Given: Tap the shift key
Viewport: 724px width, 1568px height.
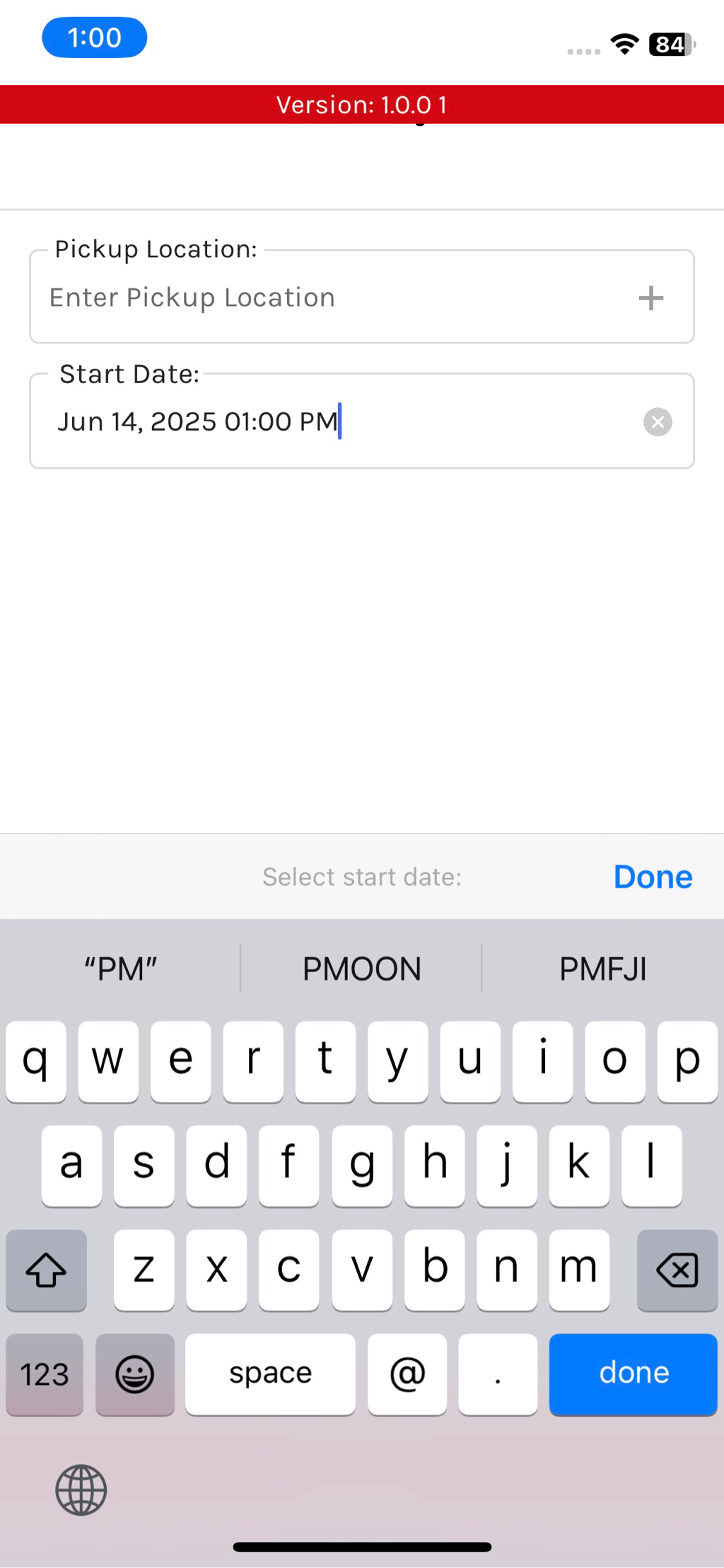Looking at the screenshot, I should [46, 1270].
